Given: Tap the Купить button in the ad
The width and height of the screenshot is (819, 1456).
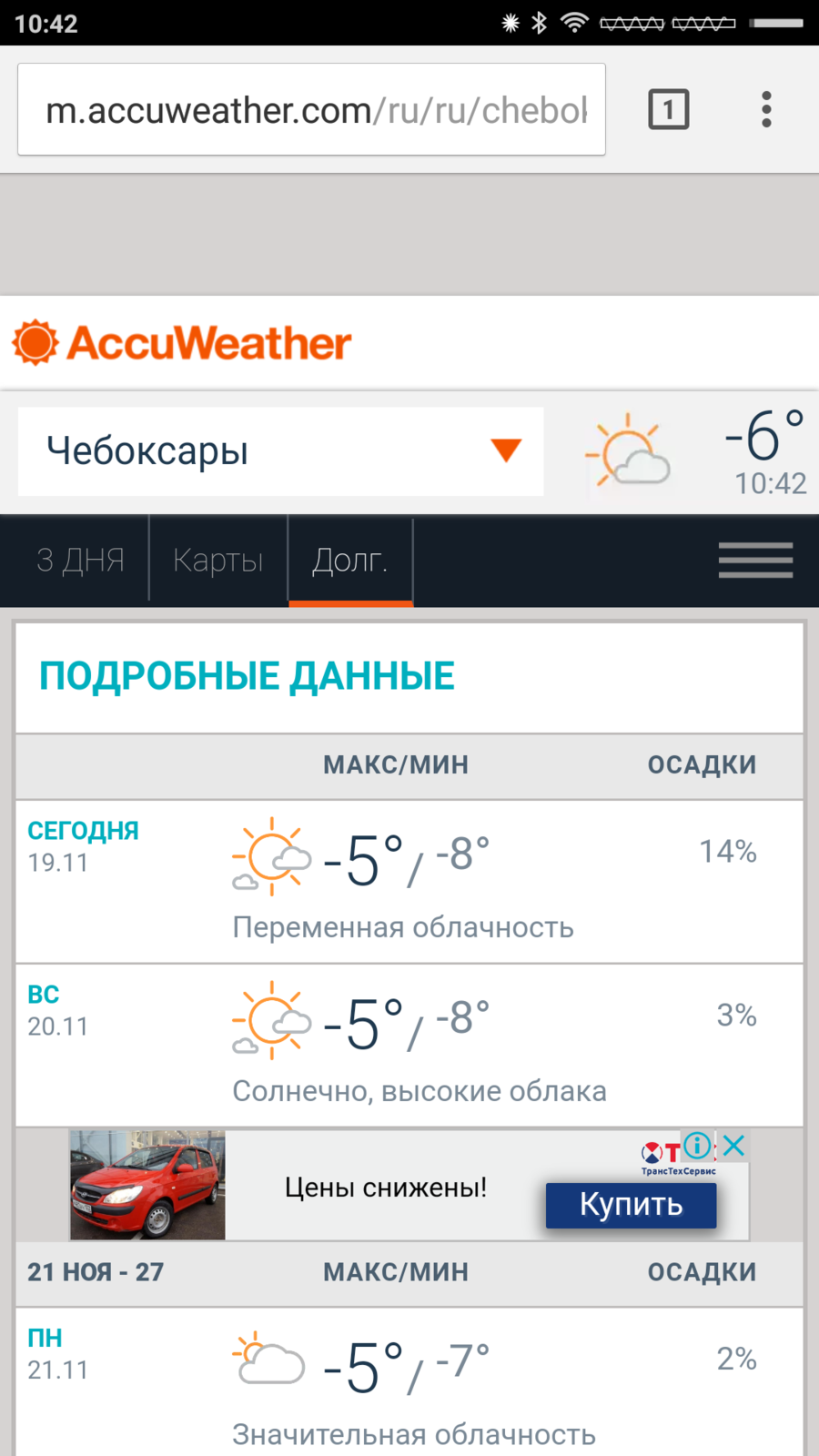Looking at the screenshot, I should [631, 1205].
